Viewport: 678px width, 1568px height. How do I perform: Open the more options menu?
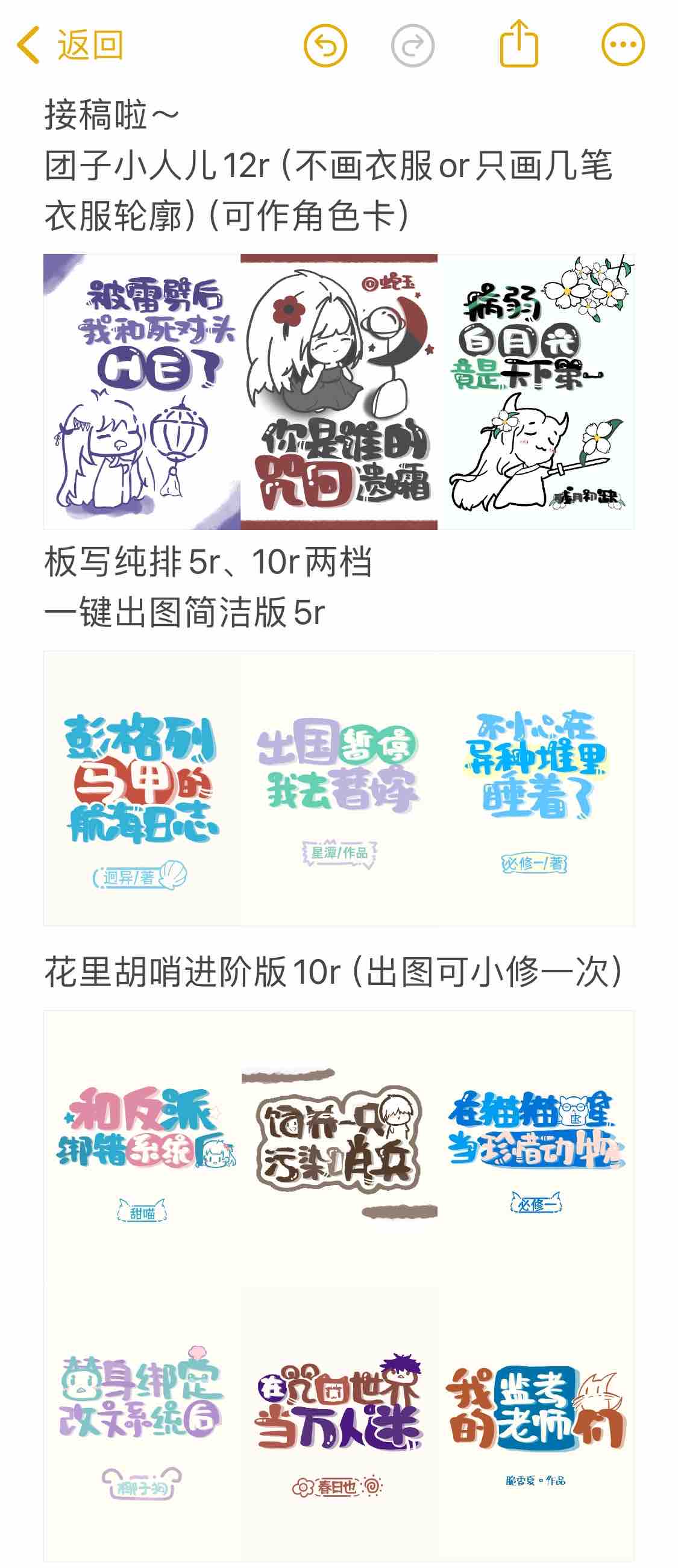coord(623,45)
